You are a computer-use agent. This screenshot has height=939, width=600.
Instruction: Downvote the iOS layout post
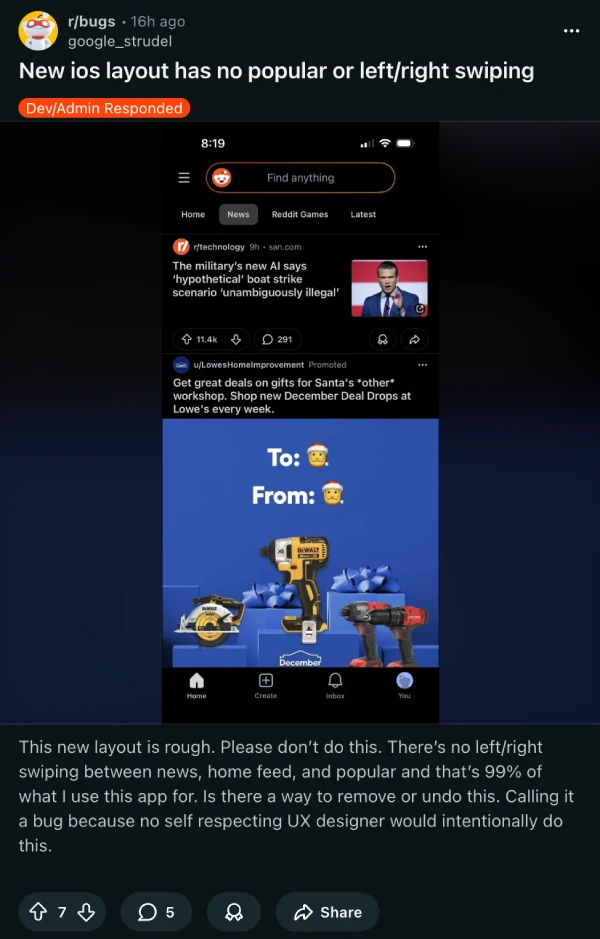click(x=86, y=912)
